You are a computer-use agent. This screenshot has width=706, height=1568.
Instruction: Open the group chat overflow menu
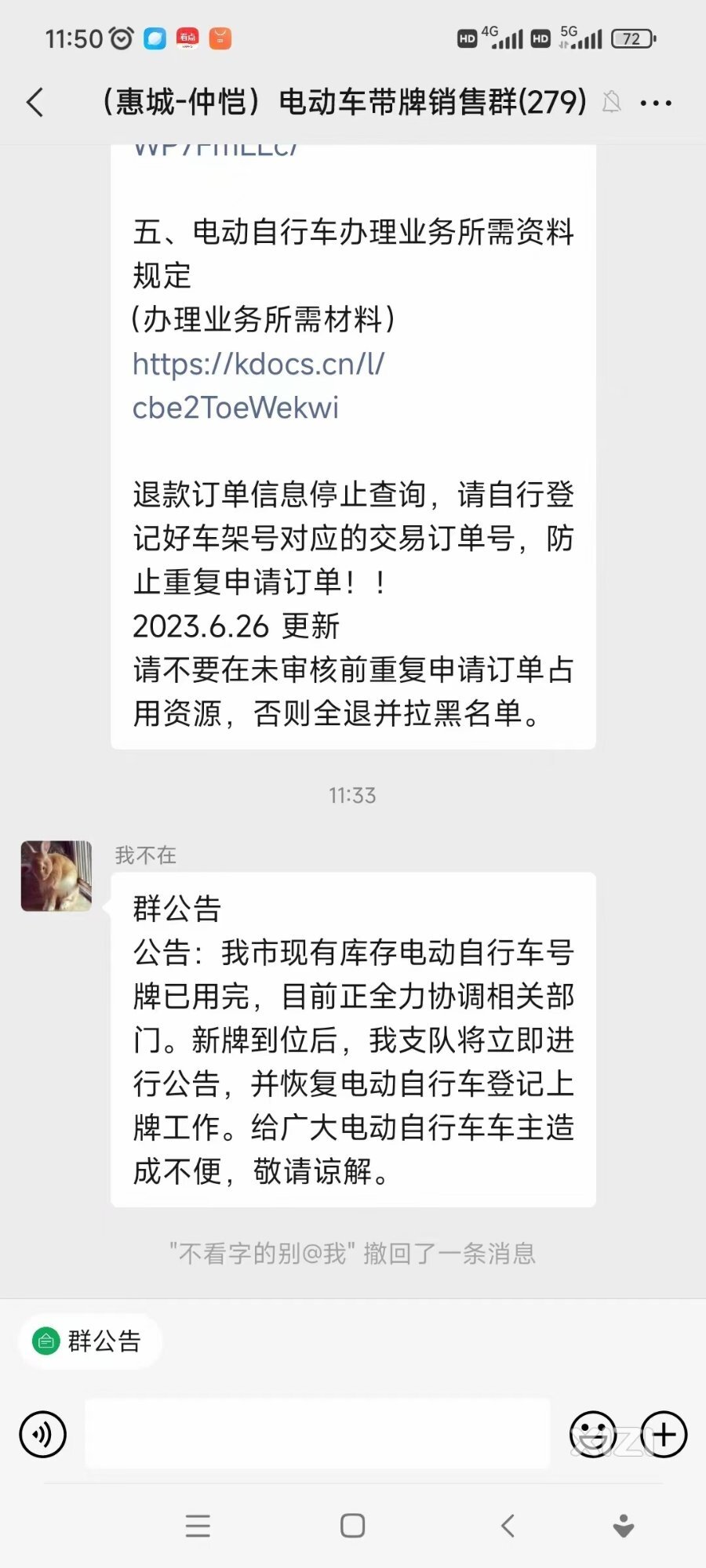656,103
